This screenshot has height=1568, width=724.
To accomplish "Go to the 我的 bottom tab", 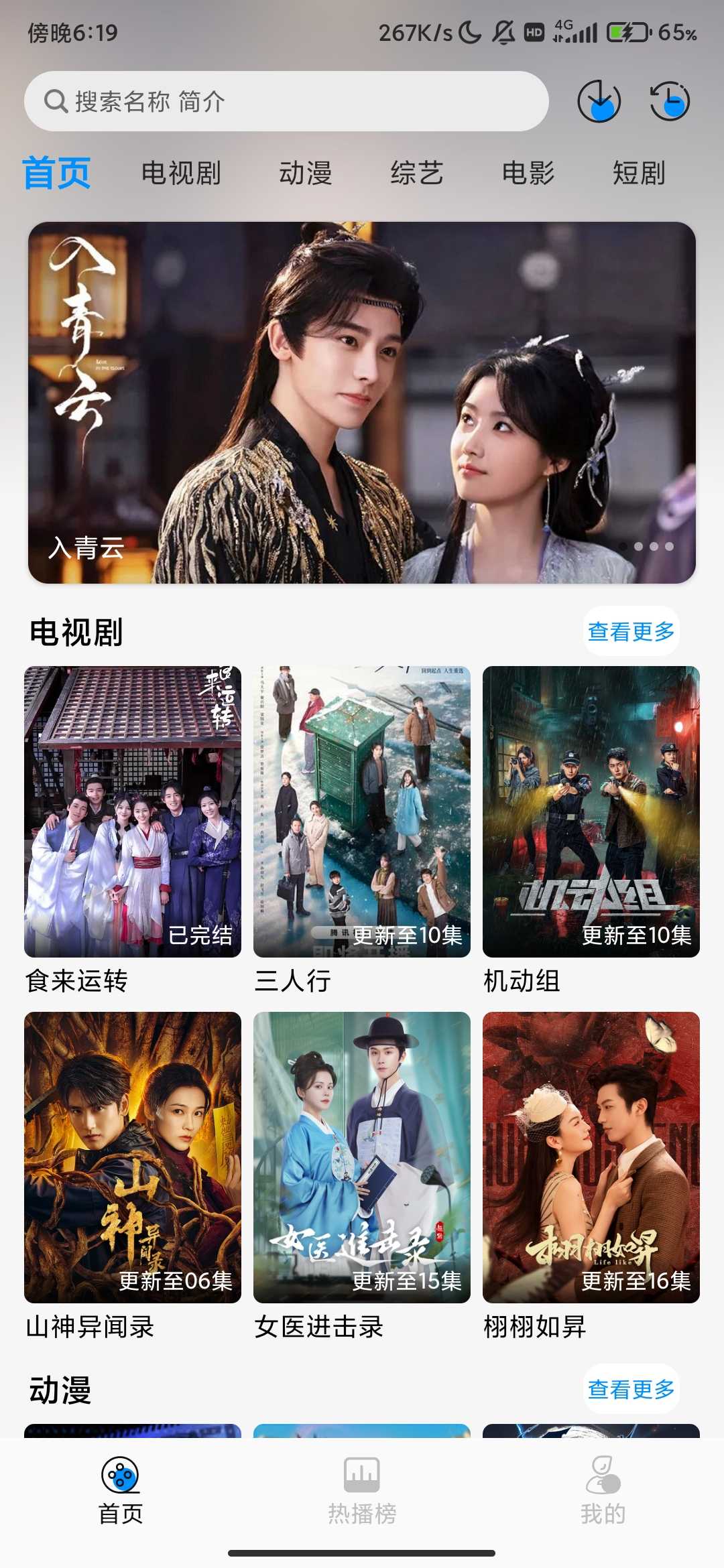I will point(603,1490).
